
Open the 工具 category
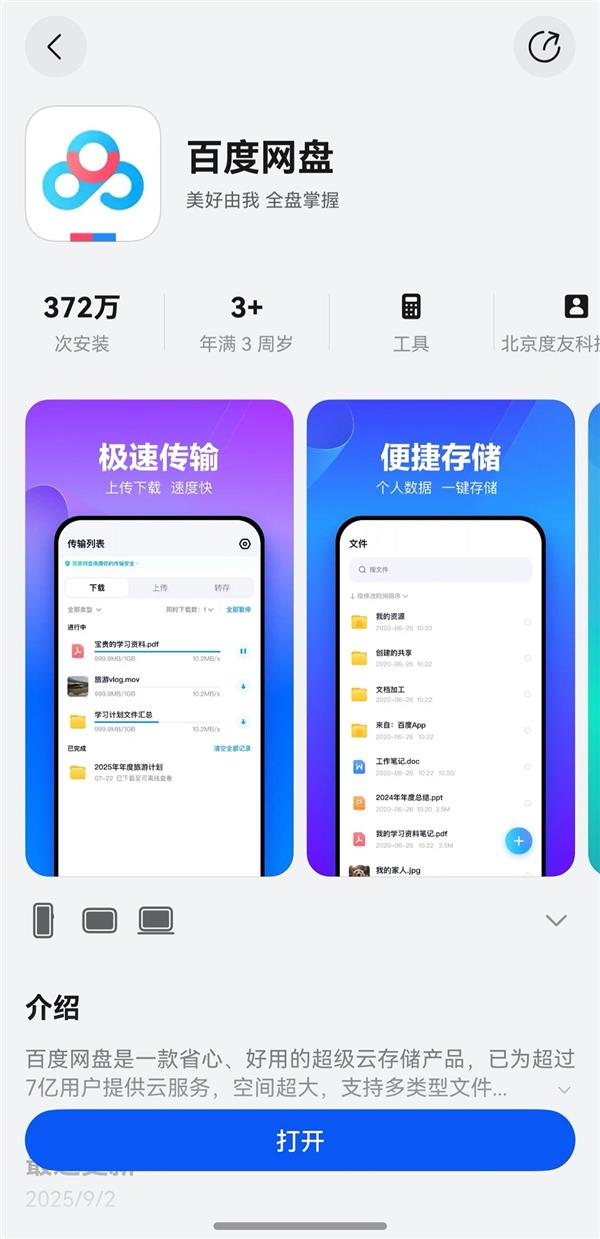tap(410, 322)
